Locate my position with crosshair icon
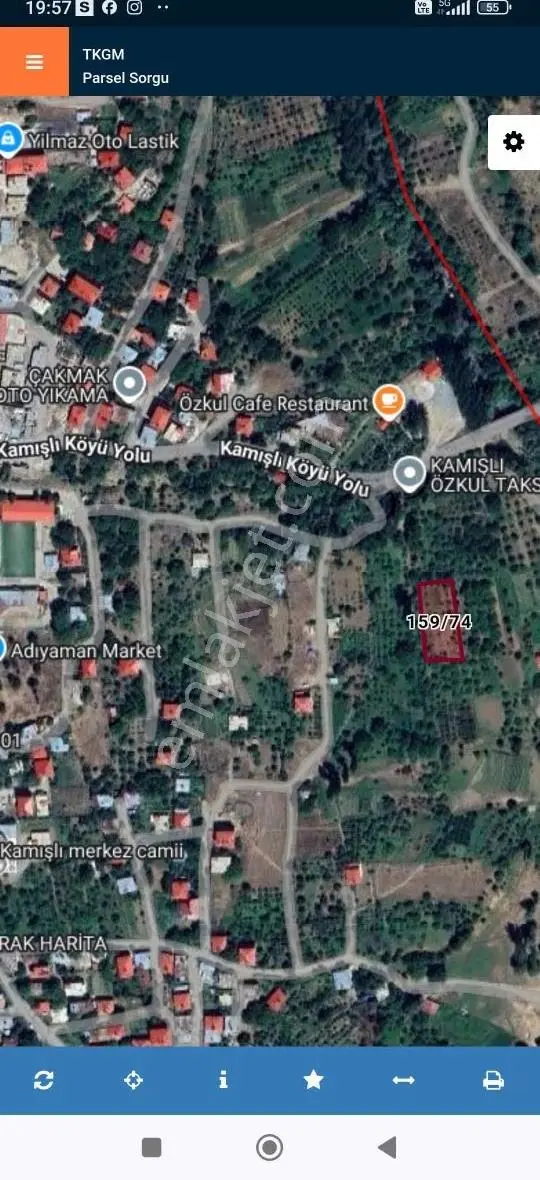Image resolution: width=540 pixels, height=1180 pixels. pyautogui.click(x=133, y=1081)
